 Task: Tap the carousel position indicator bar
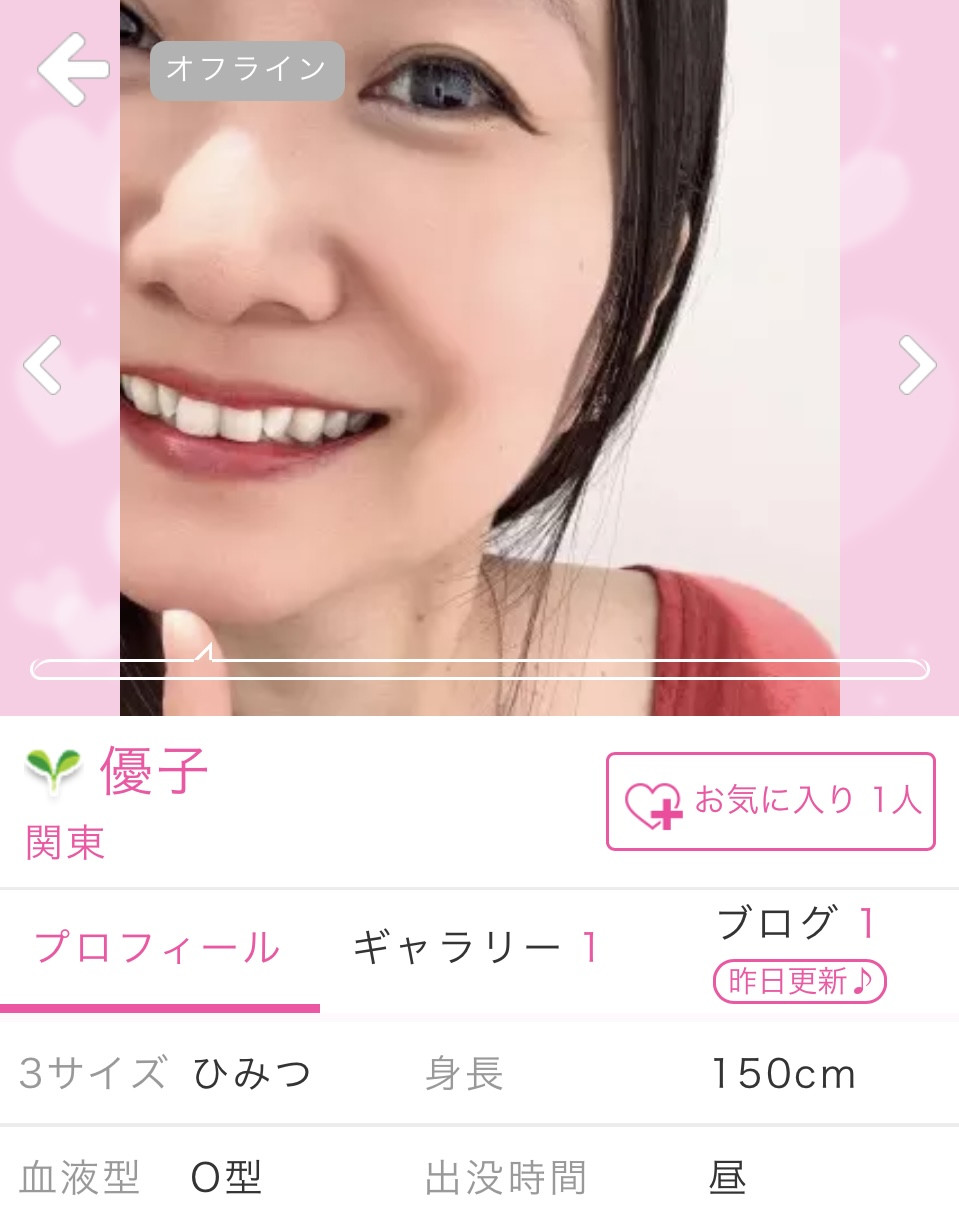(x=479, y=670)
